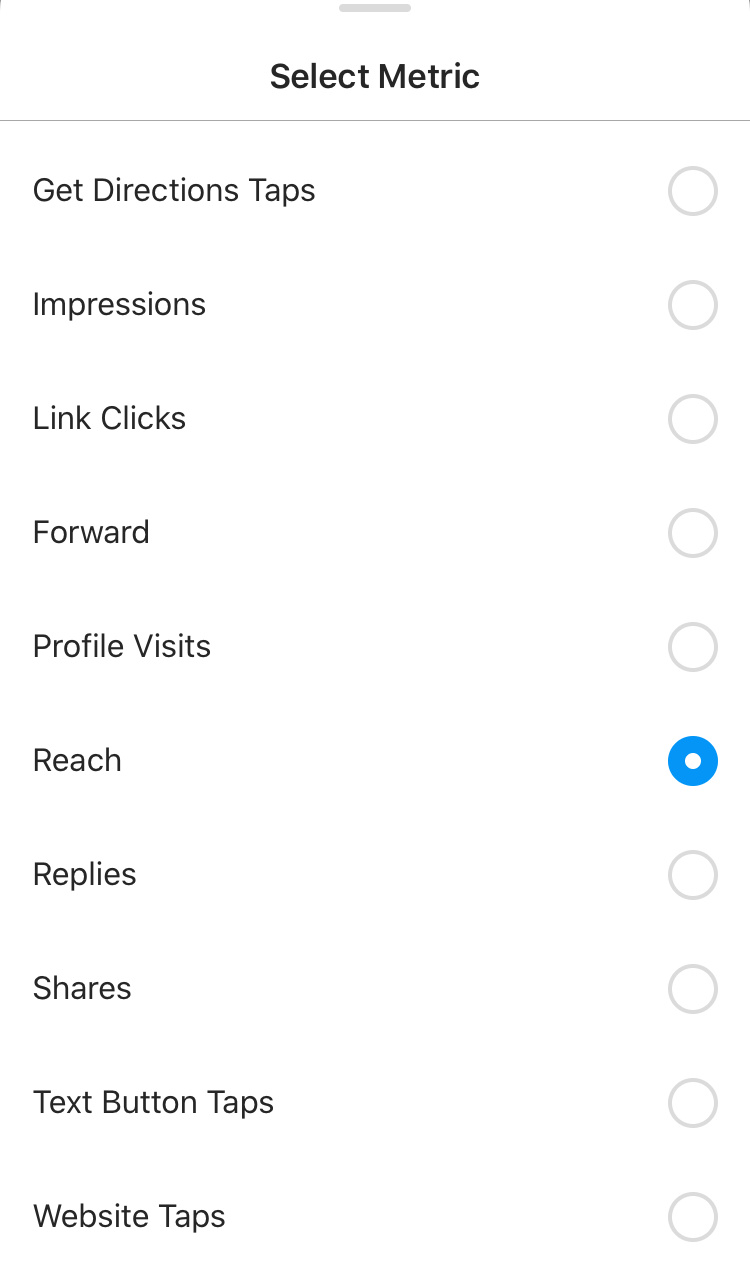
Task: Select the Forward metric
Action: [692, 533]
